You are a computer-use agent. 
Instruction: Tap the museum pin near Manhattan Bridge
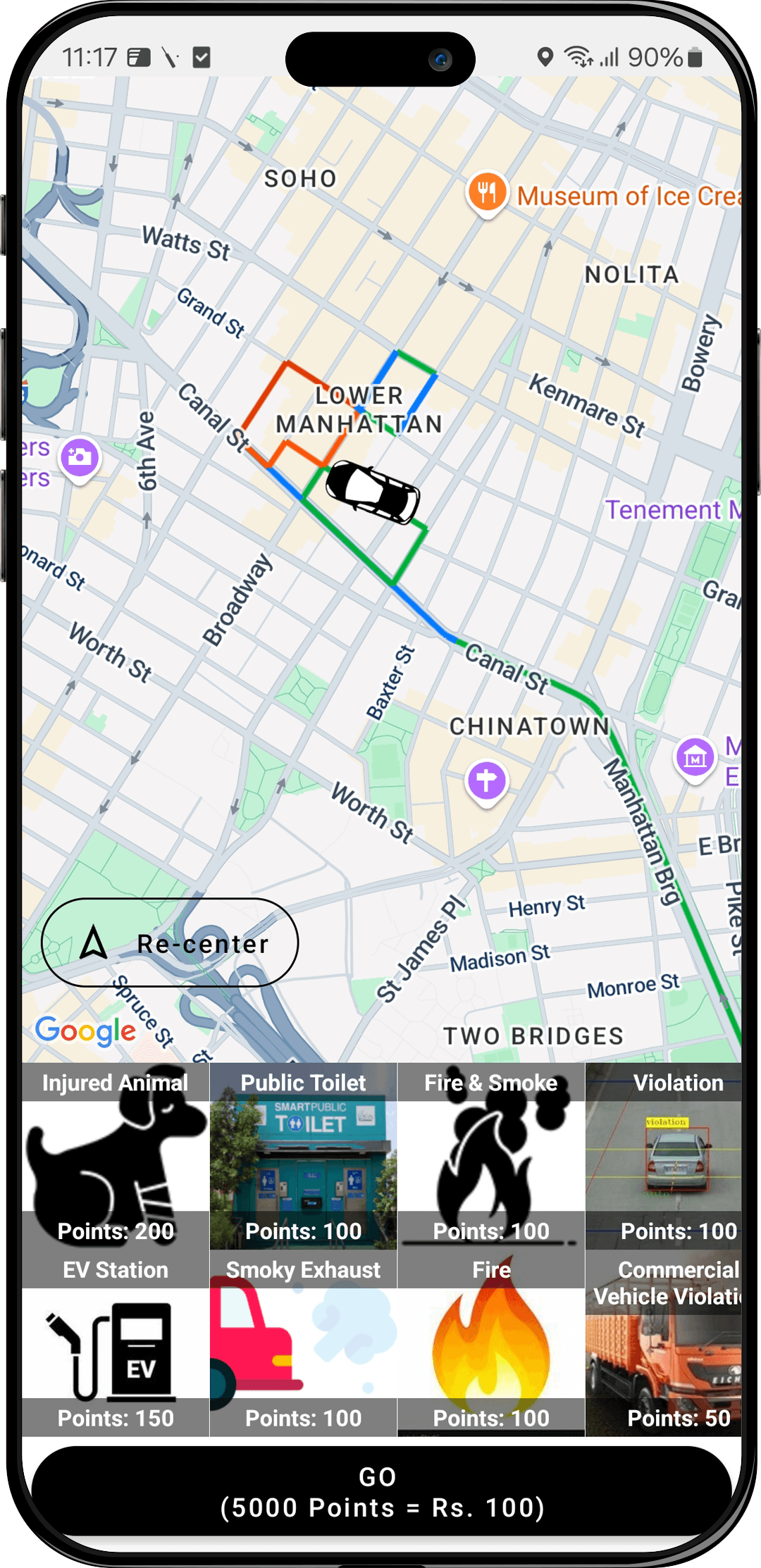tap(695, 759)
